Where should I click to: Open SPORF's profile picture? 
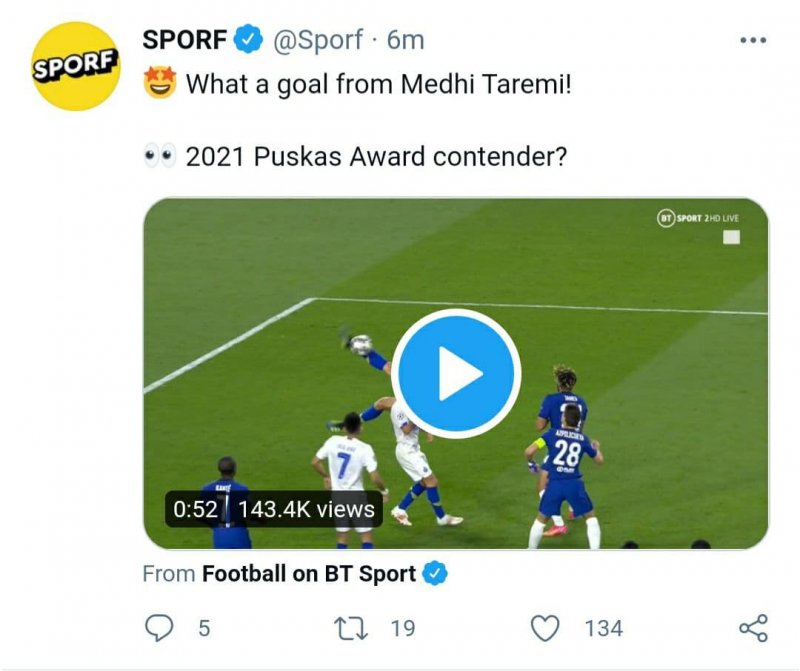[75, 66]
